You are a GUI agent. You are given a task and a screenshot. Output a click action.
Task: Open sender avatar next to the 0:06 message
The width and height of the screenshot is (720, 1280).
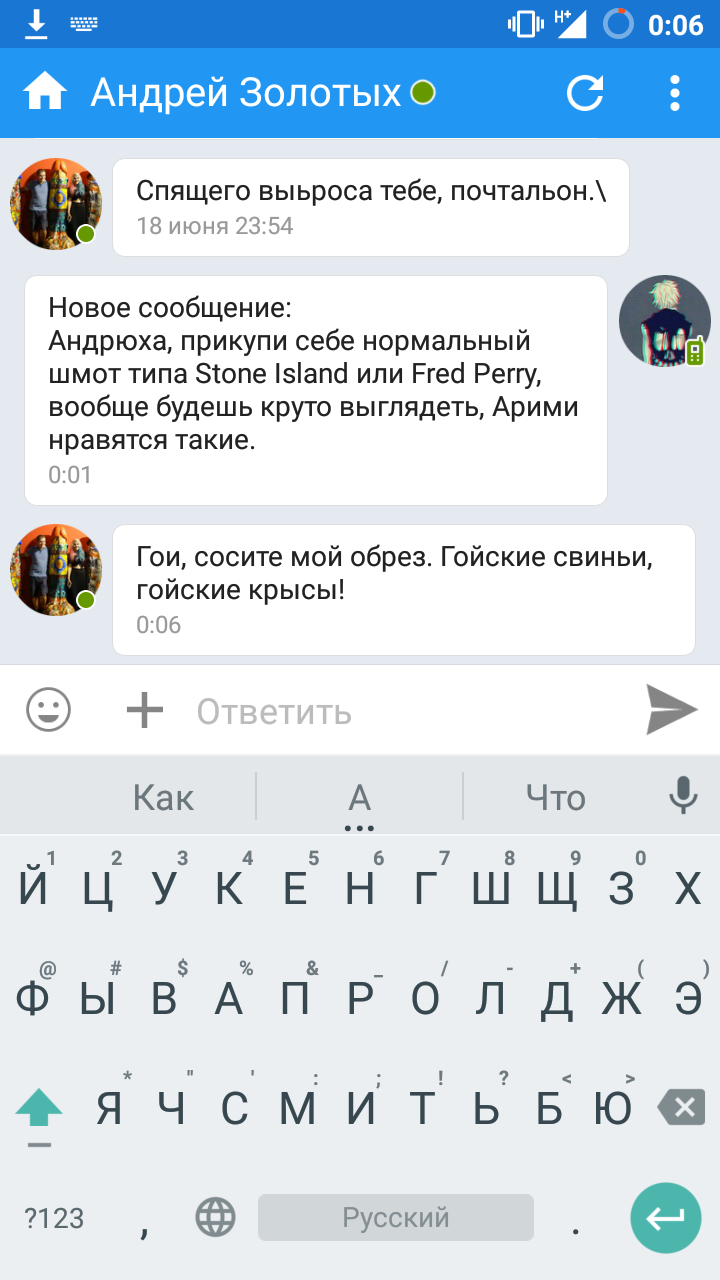[56, 570]
